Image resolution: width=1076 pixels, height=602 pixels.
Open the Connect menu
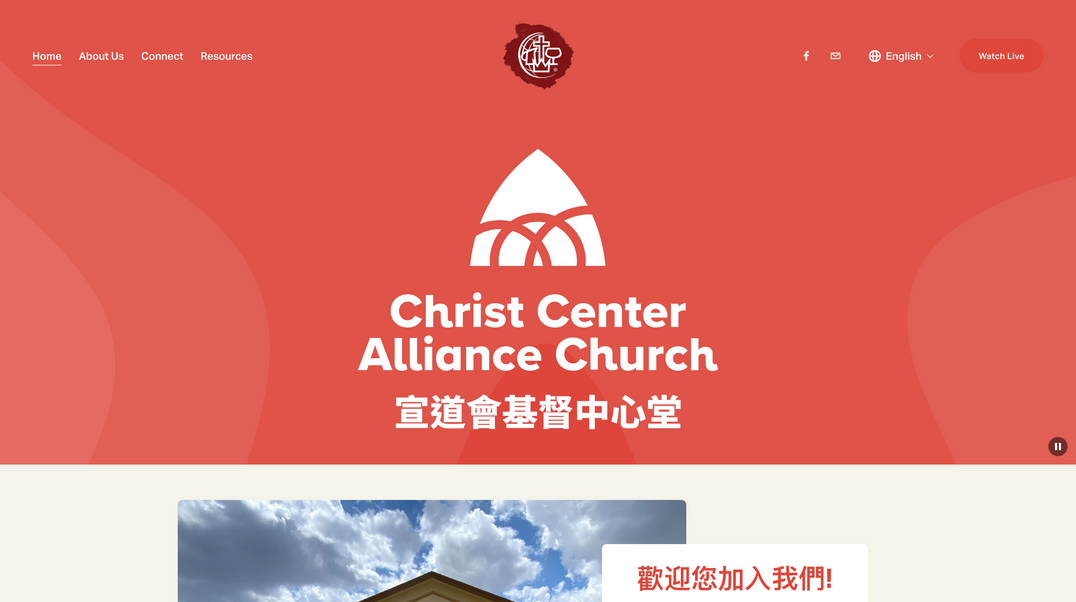(x=162, y=56)
